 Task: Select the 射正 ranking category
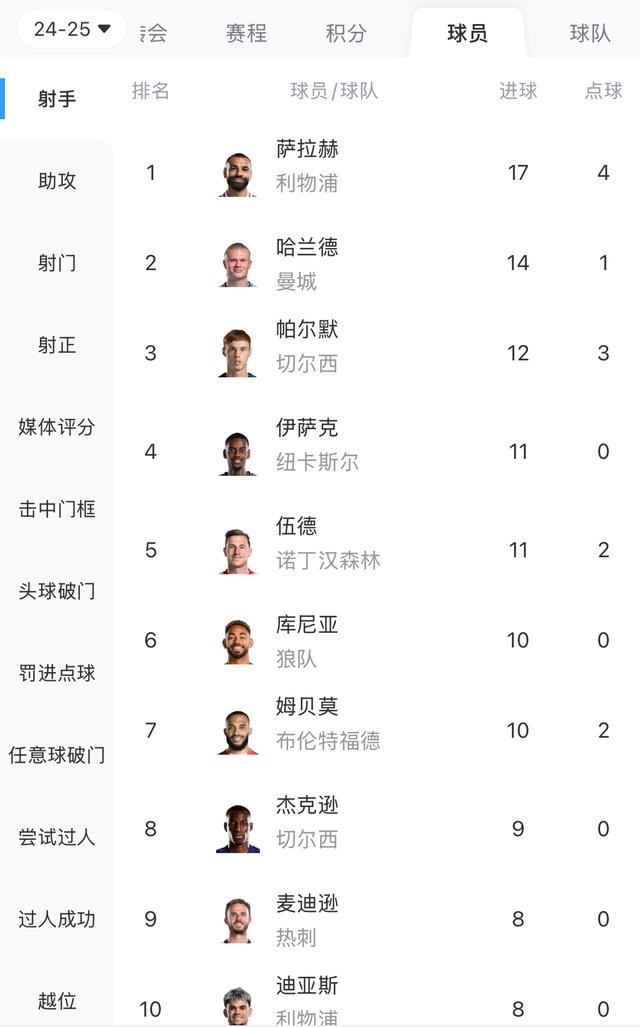(x=57, y=345)
